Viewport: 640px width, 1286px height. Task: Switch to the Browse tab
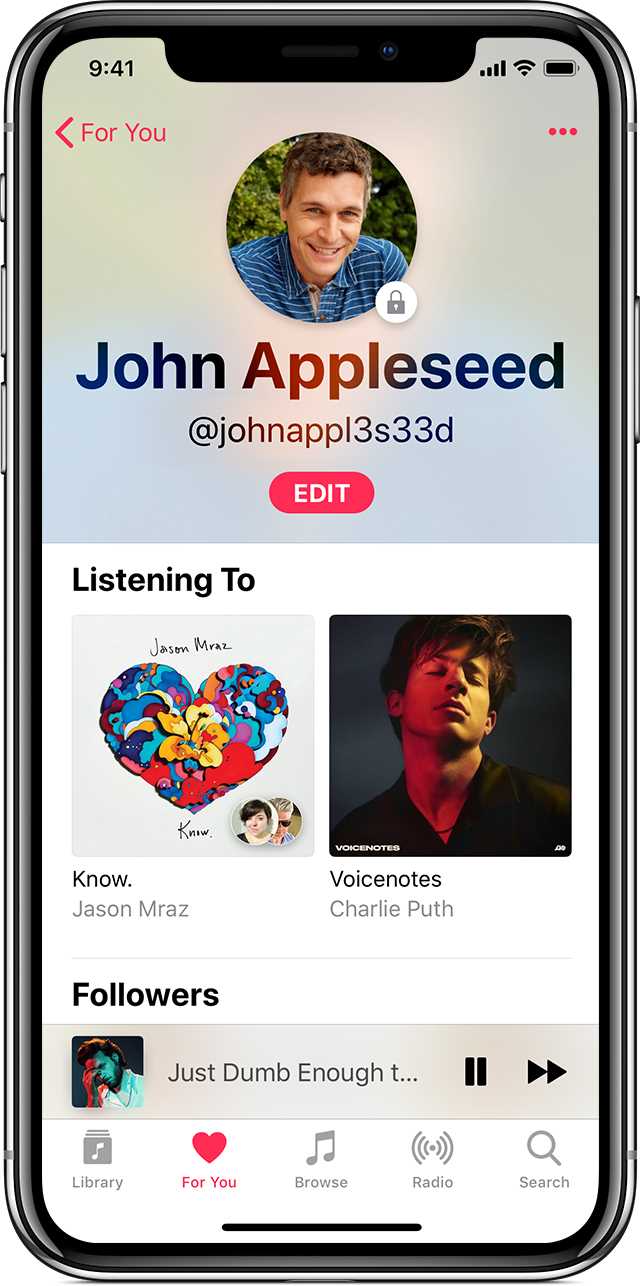coord(321,1160)
